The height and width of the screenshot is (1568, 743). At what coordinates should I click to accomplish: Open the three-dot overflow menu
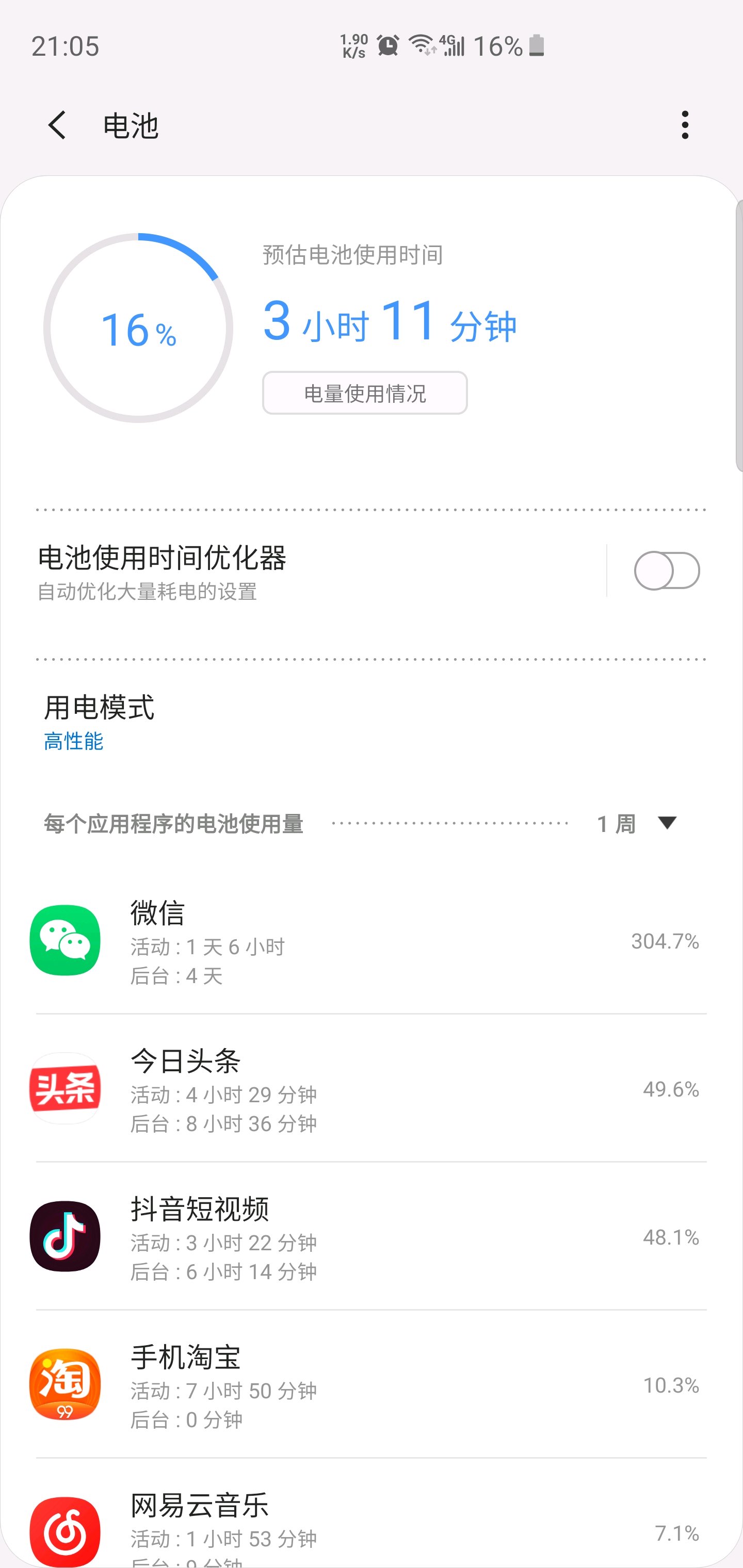pos(685,125)
